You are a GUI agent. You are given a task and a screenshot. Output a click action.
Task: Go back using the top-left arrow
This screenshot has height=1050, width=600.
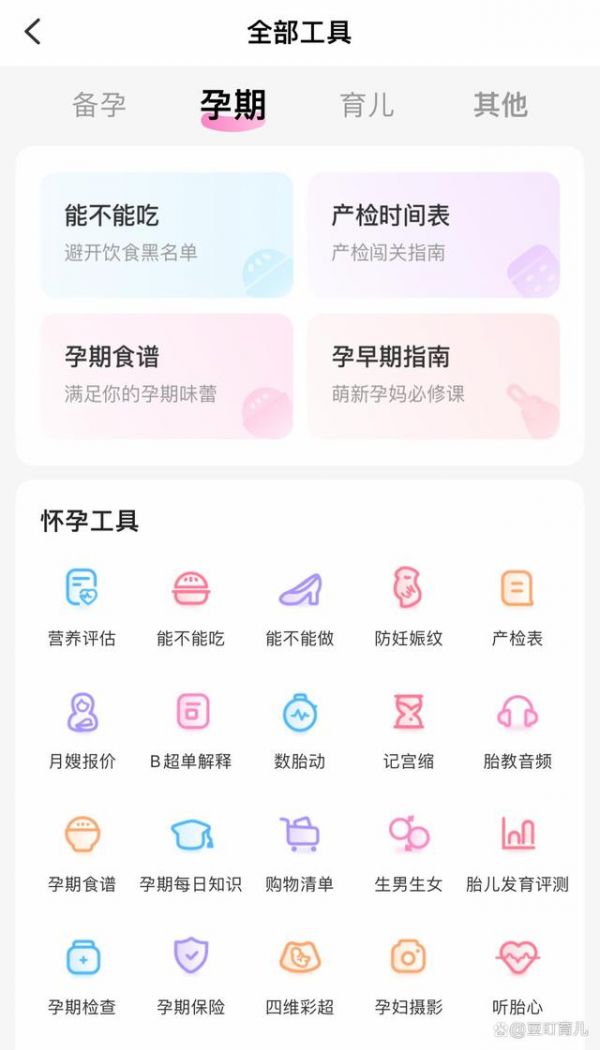pyautogui.click(x=33, y=32)
